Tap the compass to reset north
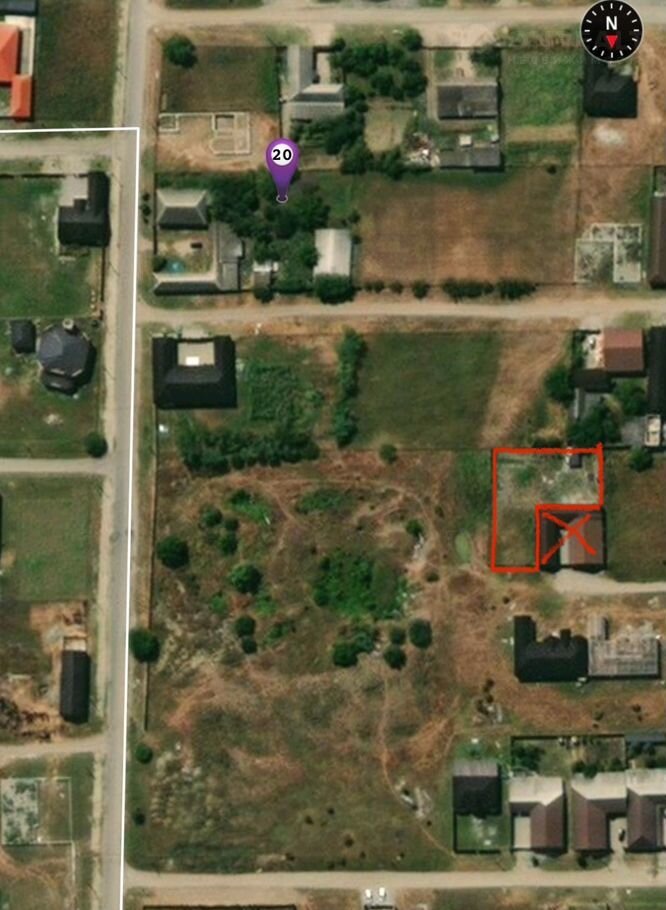The height and width of the screenshot is (910, 666). (x=610, y=30)
